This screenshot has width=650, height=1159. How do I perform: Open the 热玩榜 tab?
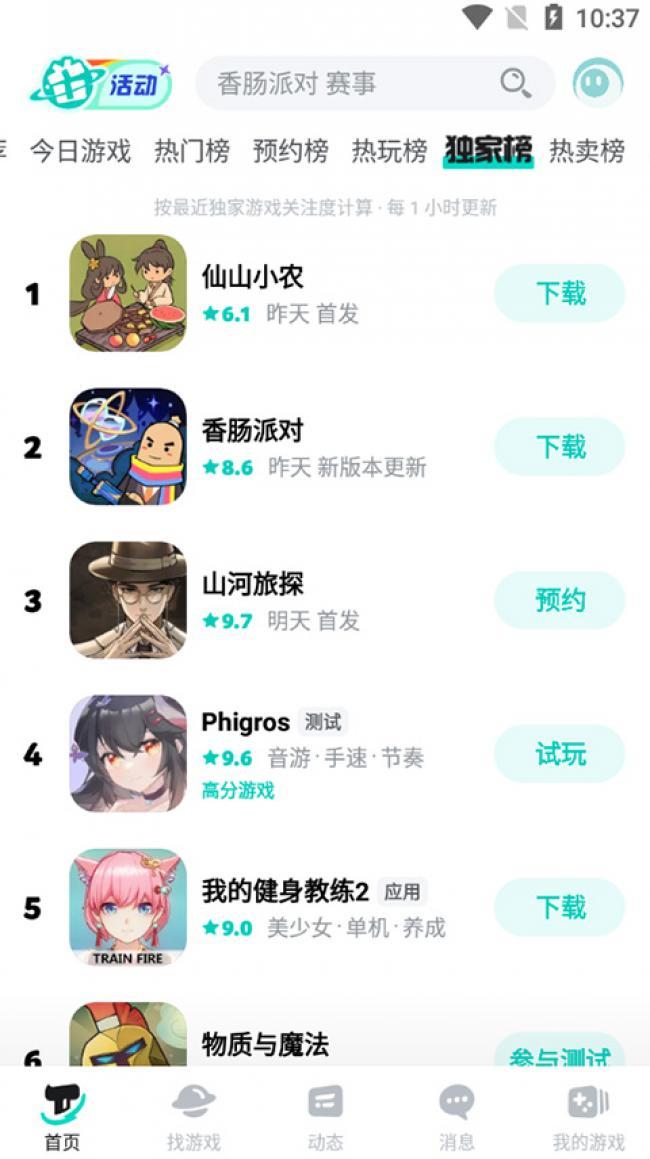[389, 151]
